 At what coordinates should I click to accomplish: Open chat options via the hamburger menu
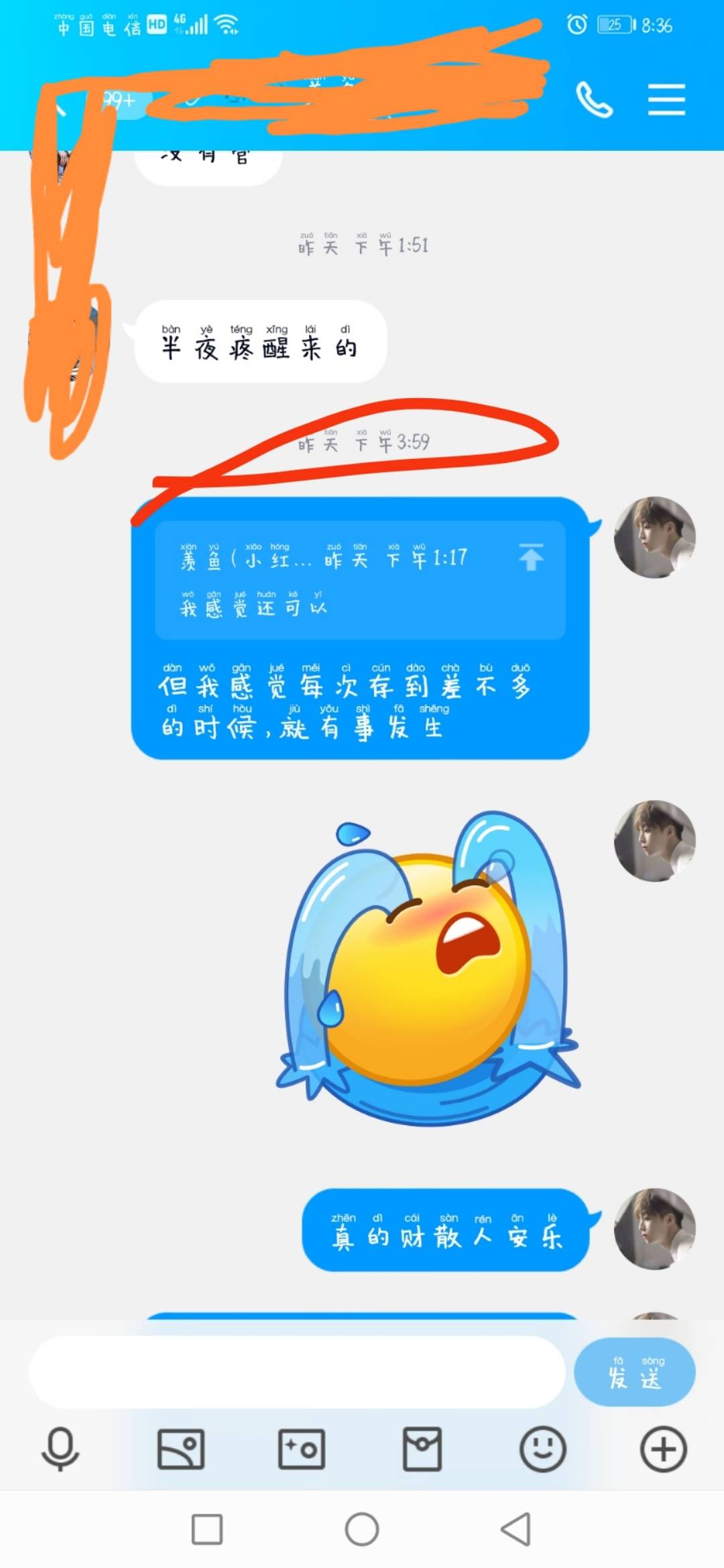[666, 101]
